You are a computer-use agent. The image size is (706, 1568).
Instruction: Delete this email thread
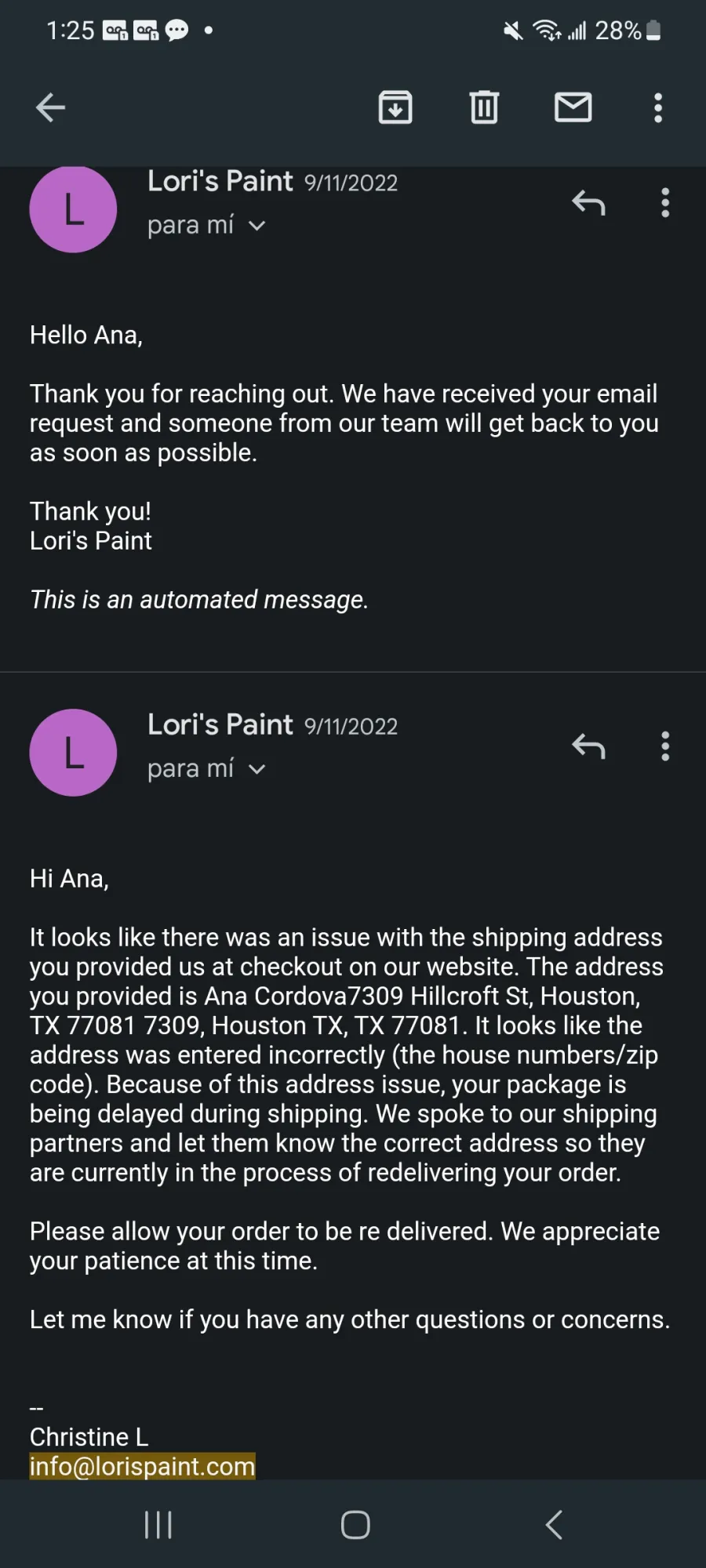point(484,107)
